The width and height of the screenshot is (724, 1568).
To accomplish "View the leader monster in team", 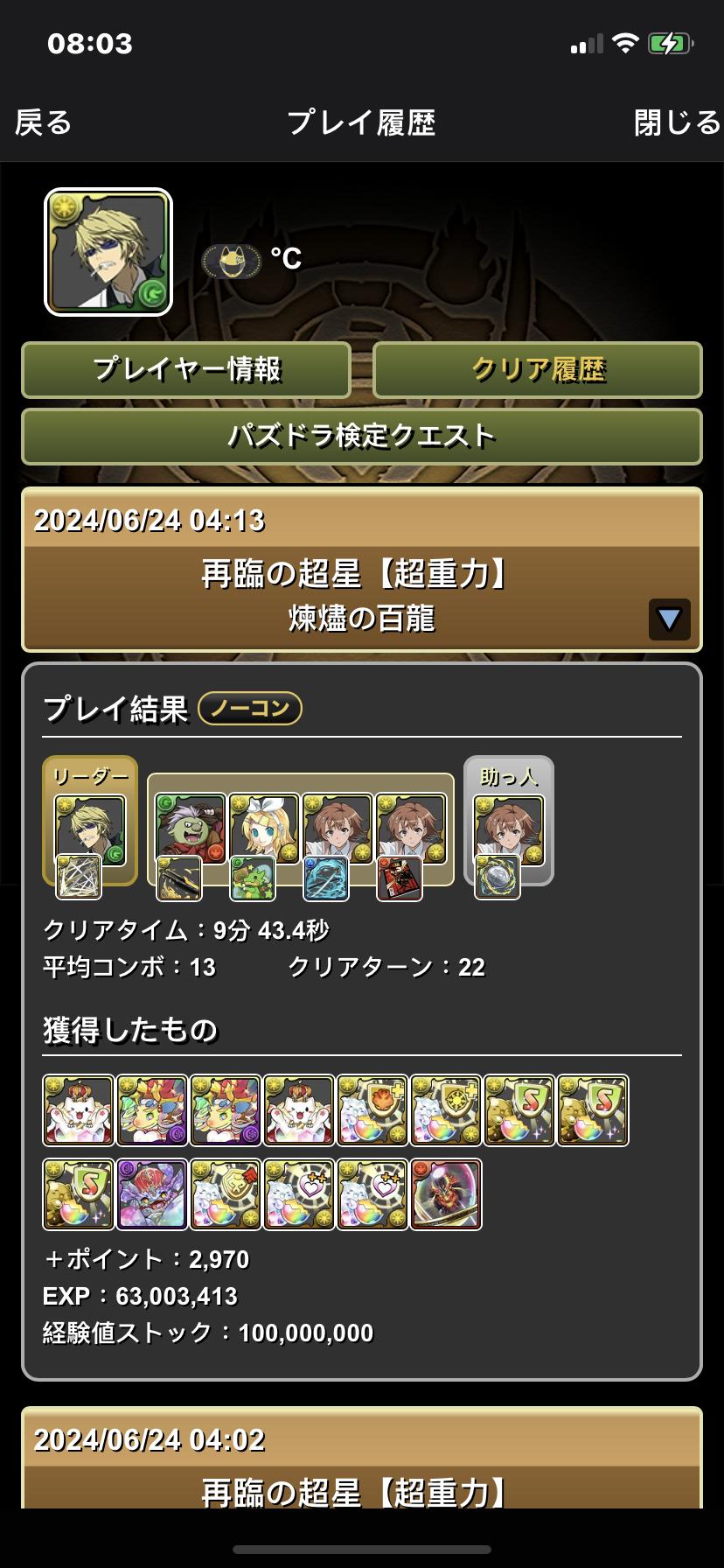I will click(90, 829).
